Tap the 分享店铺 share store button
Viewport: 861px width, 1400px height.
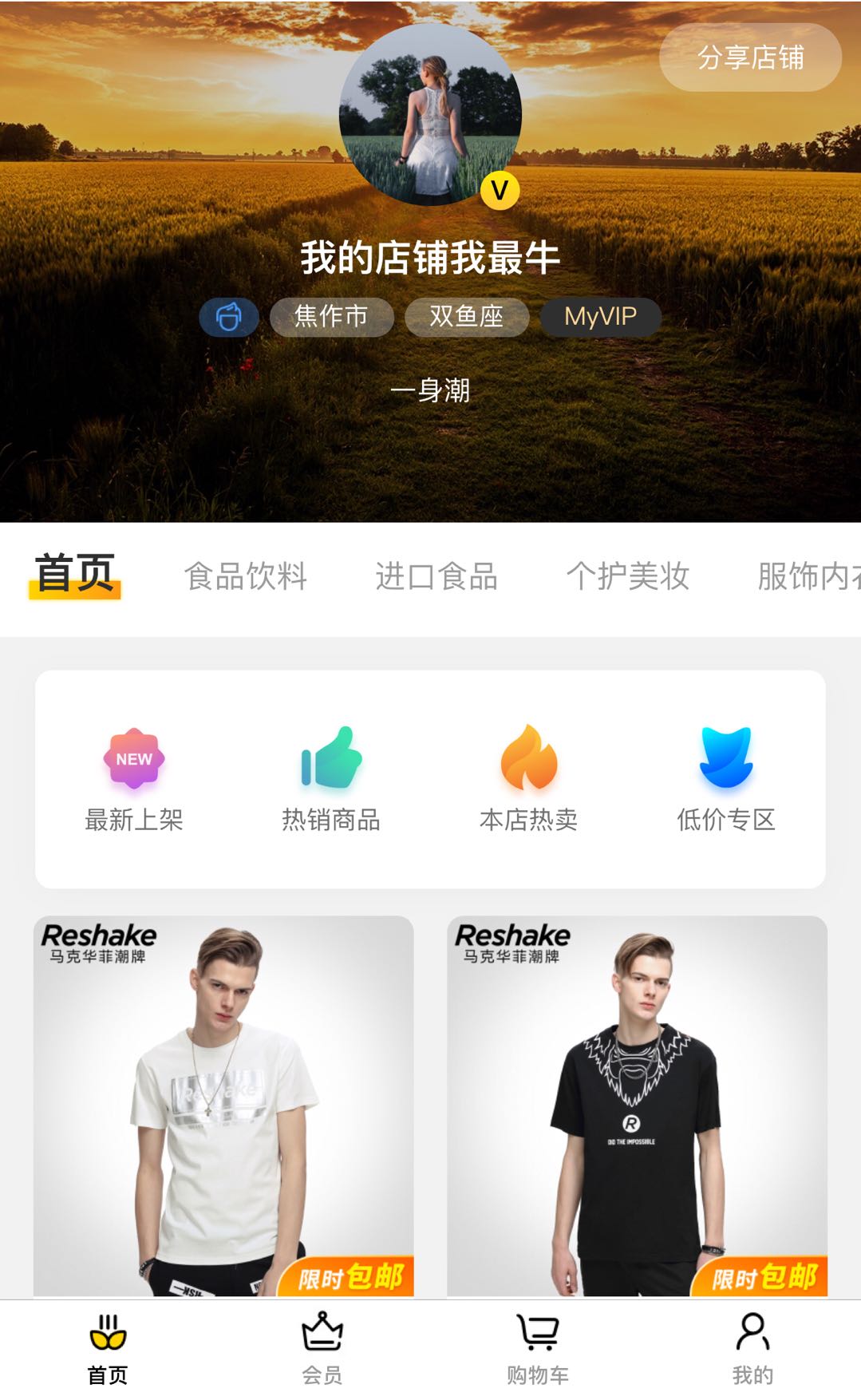coord(750,57)
